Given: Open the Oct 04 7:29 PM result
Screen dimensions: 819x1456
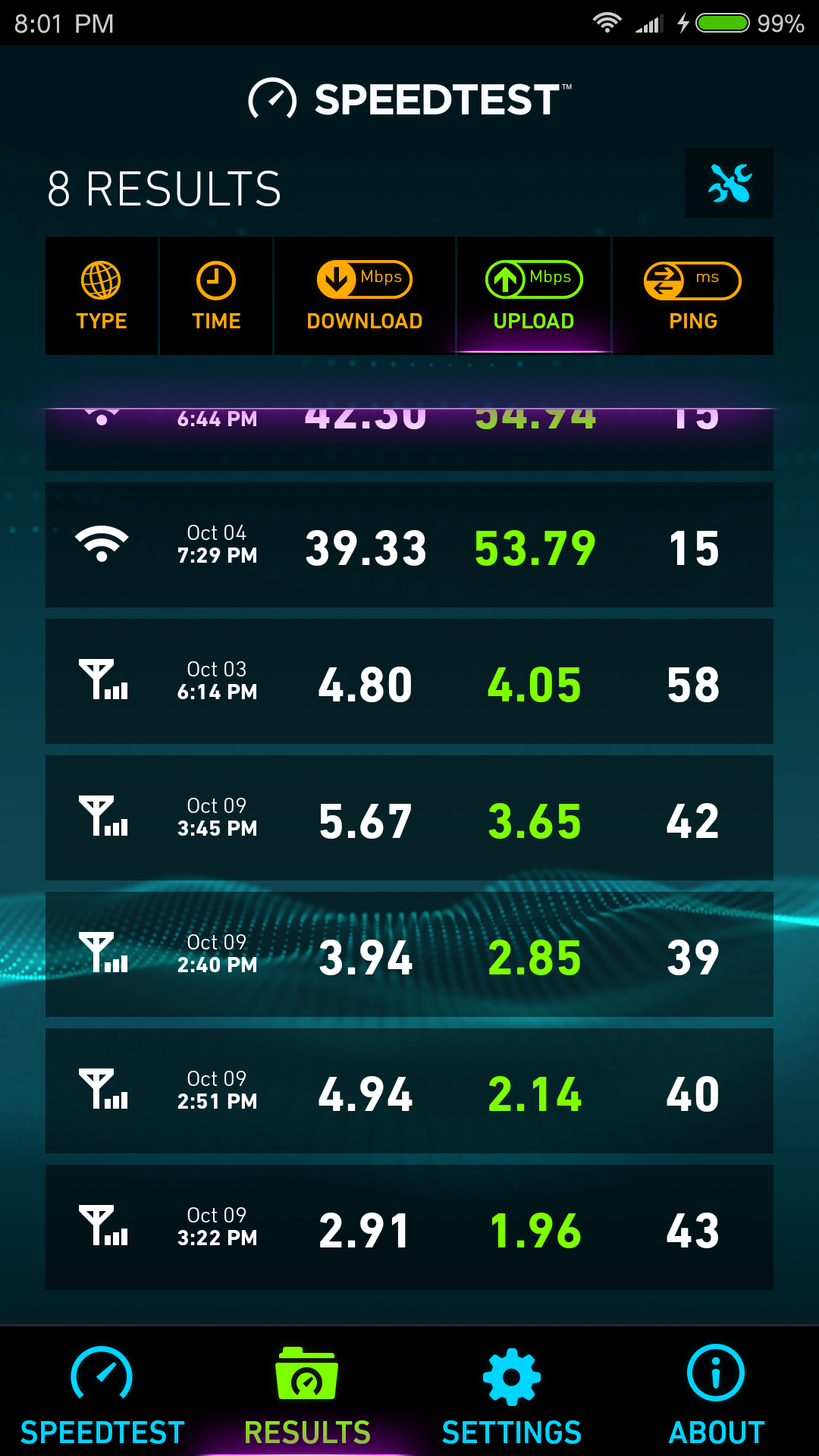Looking at the screenshot, I should pyautogui.click(x=409, y=544).
